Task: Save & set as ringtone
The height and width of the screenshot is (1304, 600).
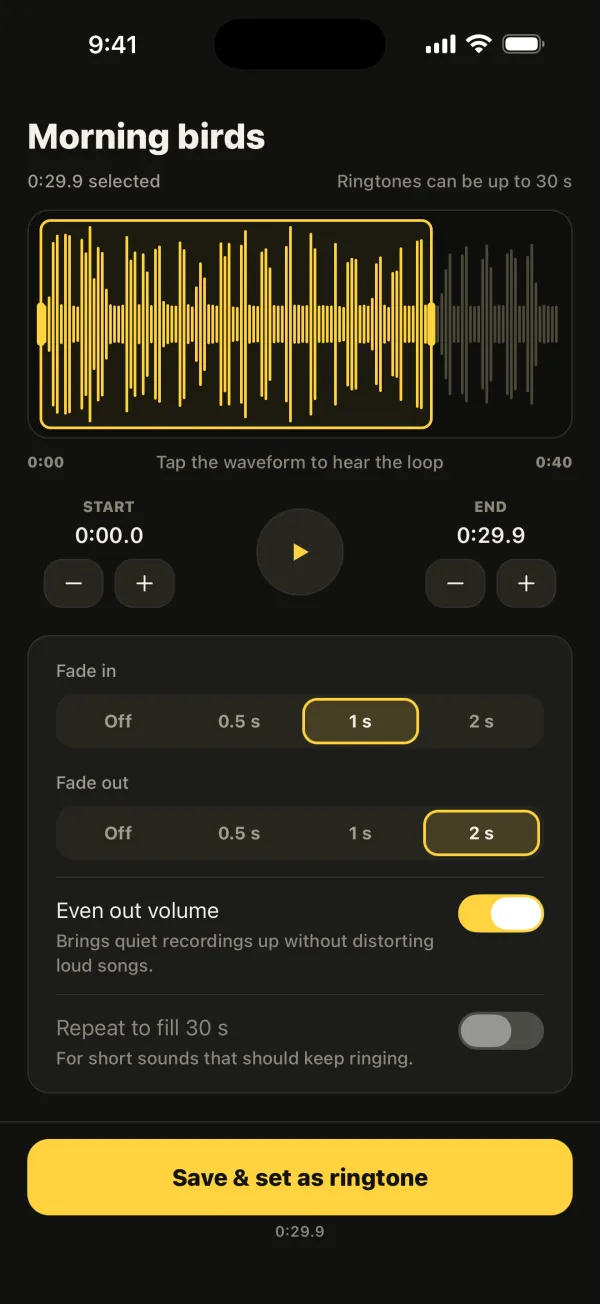Action: coord(300,1177)
